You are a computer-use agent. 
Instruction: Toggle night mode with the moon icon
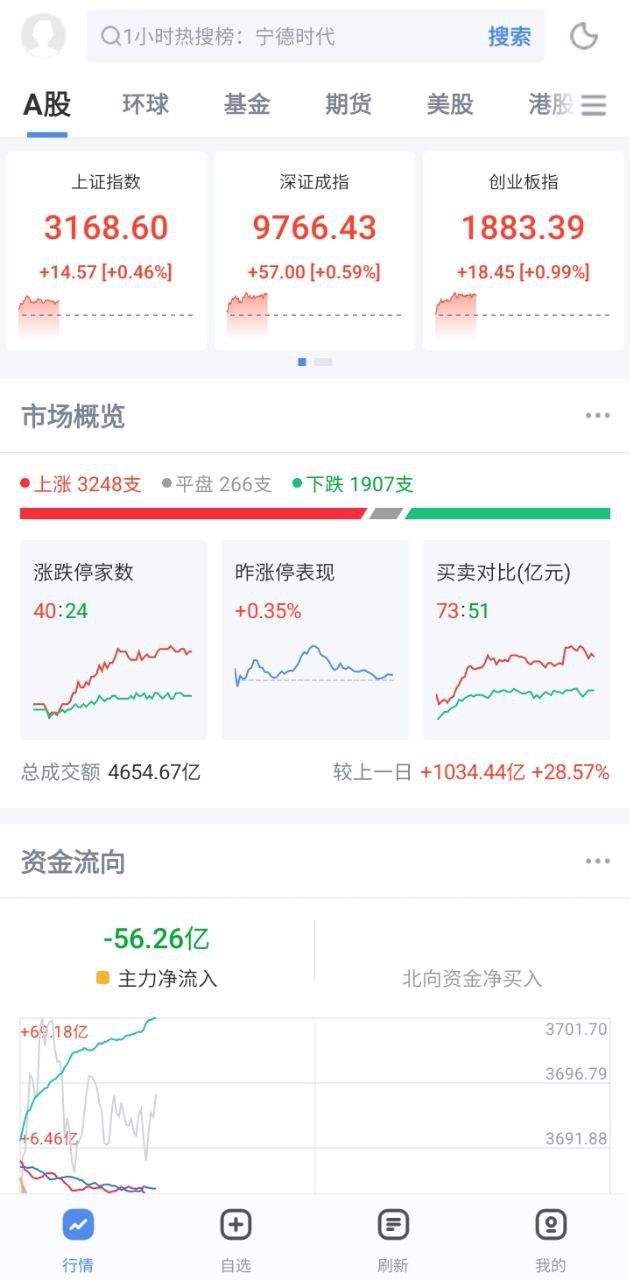(x=584, y=37)
